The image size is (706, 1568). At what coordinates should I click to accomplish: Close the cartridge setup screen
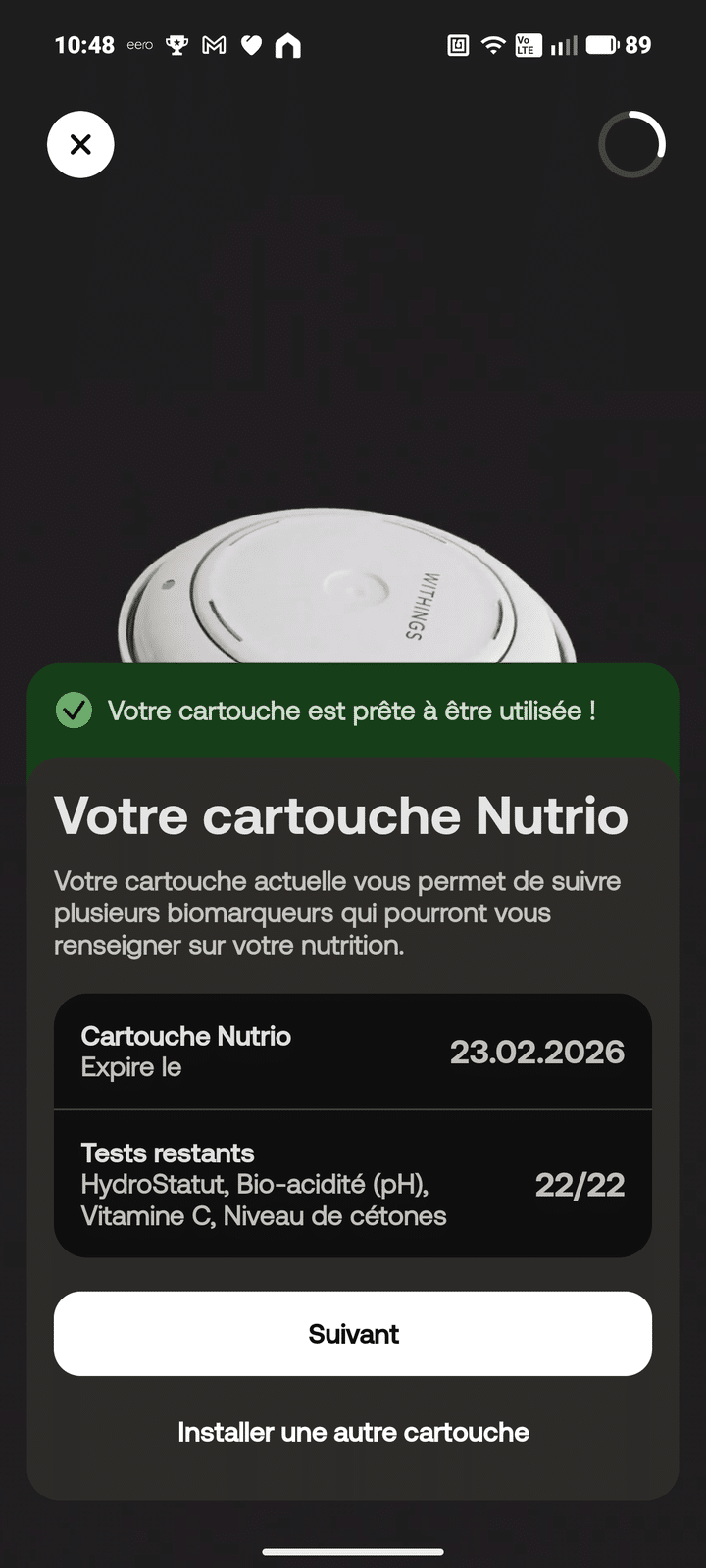(x=80, y=145)
